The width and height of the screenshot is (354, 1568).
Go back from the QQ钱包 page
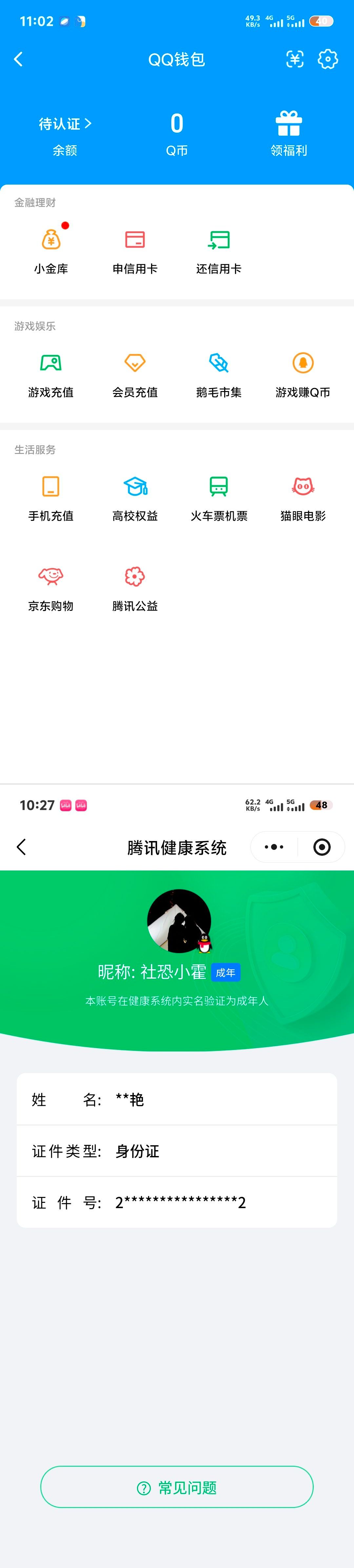18,59
